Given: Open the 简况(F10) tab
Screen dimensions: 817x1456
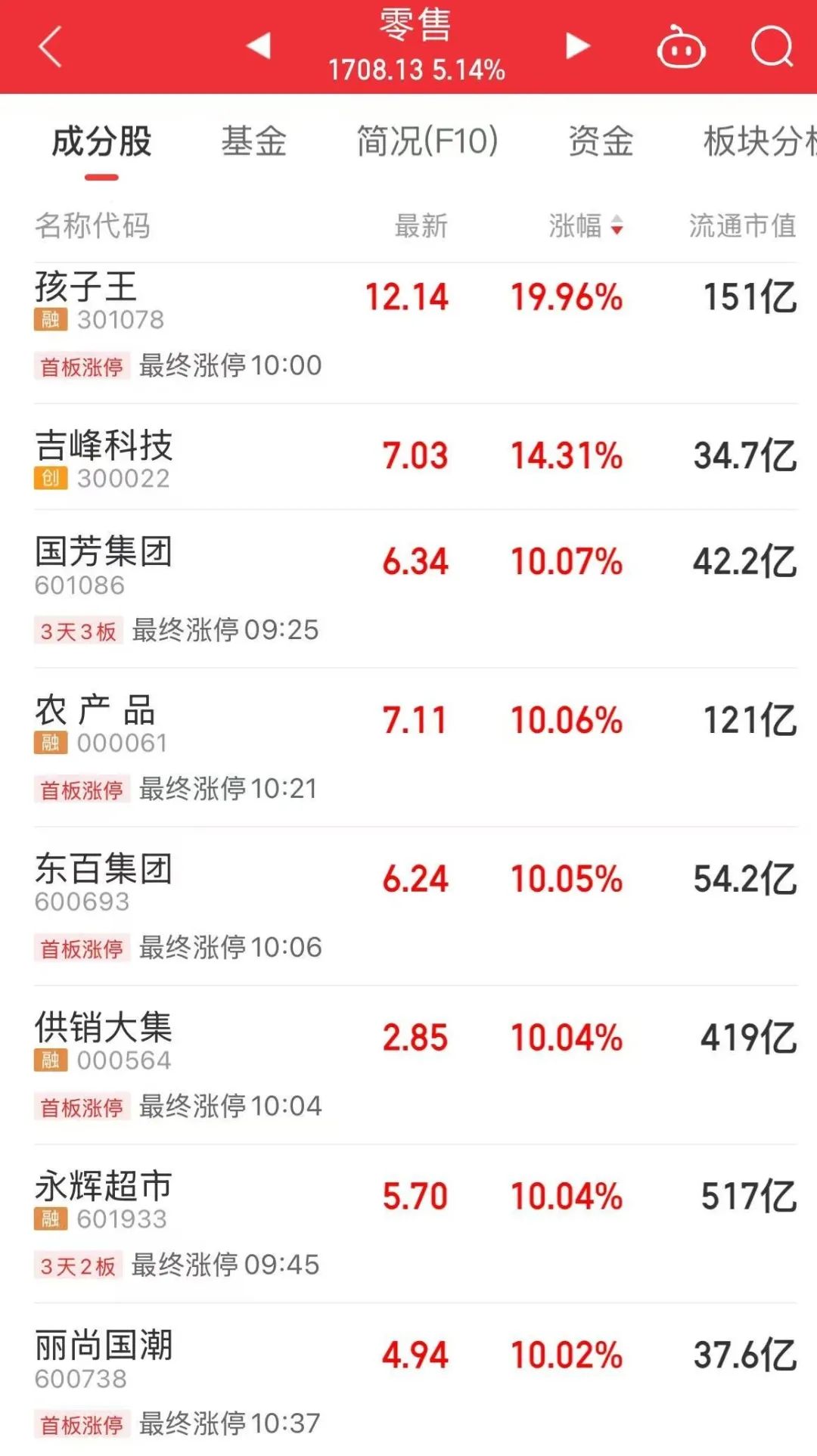Looking at the screenshot, I should point(427,142).
